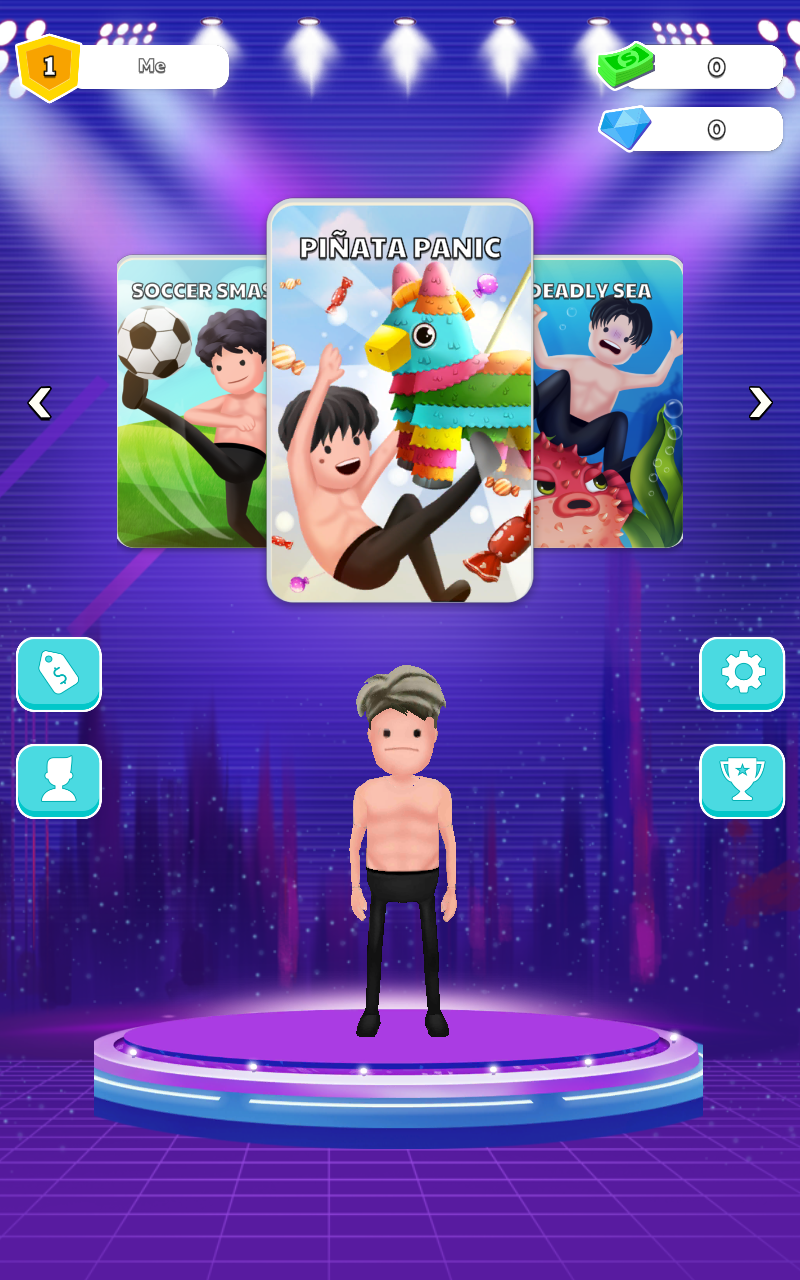Go to the previous game with left arrow

pos(39,403)
